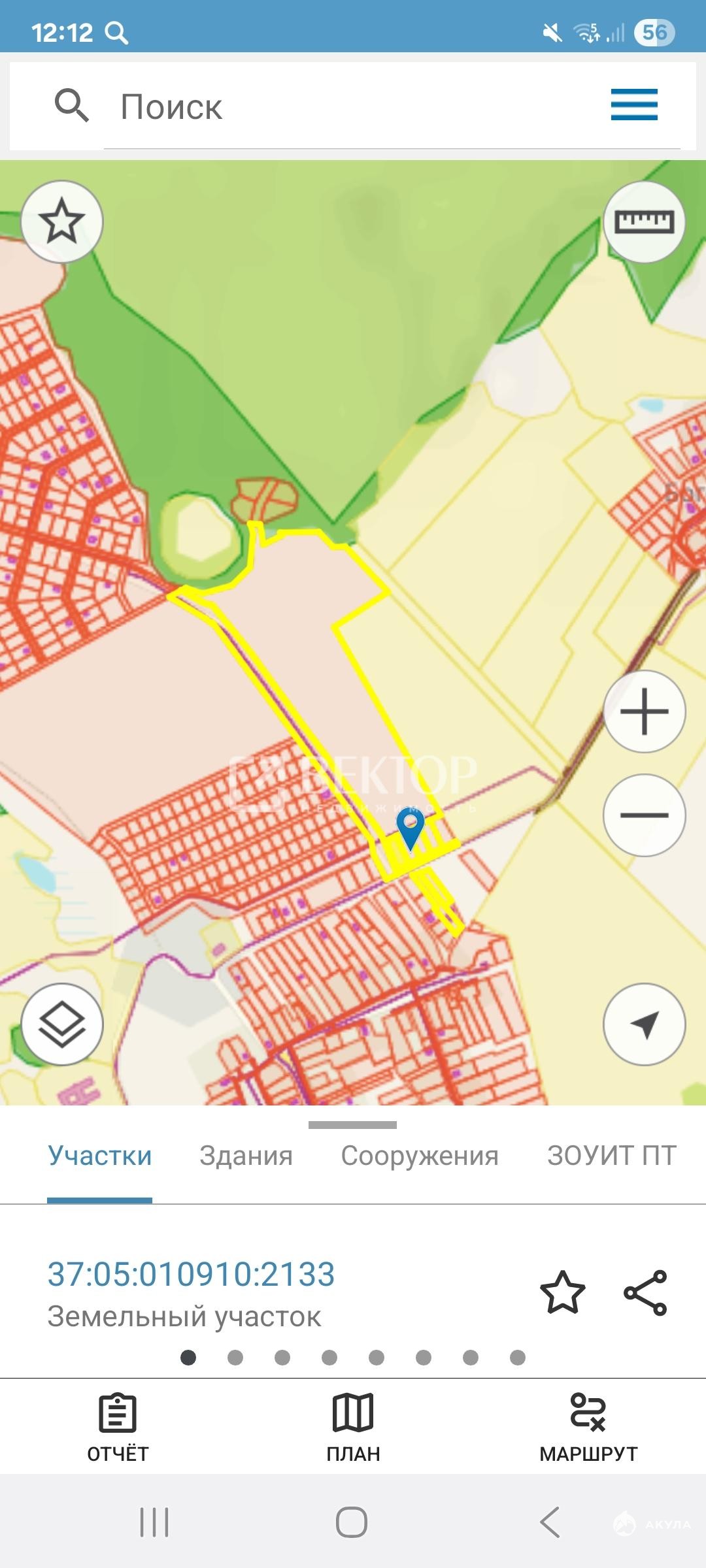This screenshot has height=1568, width=706.
Task: Tap the МАРШРУТ route button
Action: click(x=588, y=1428)
